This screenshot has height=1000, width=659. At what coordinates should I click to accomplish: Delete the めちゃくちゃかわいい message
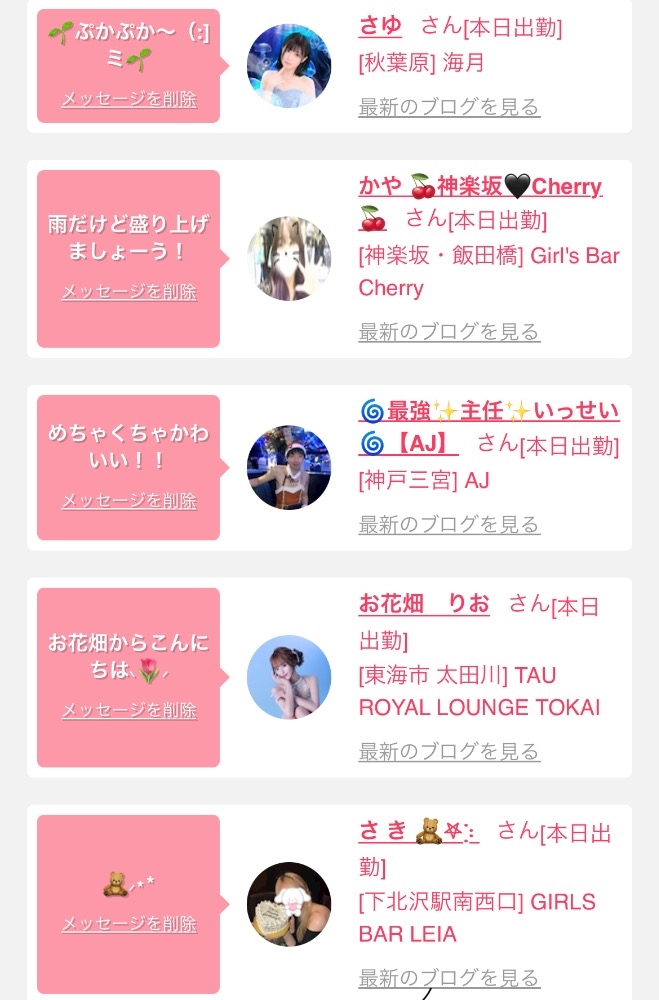(x=129, y=501)
